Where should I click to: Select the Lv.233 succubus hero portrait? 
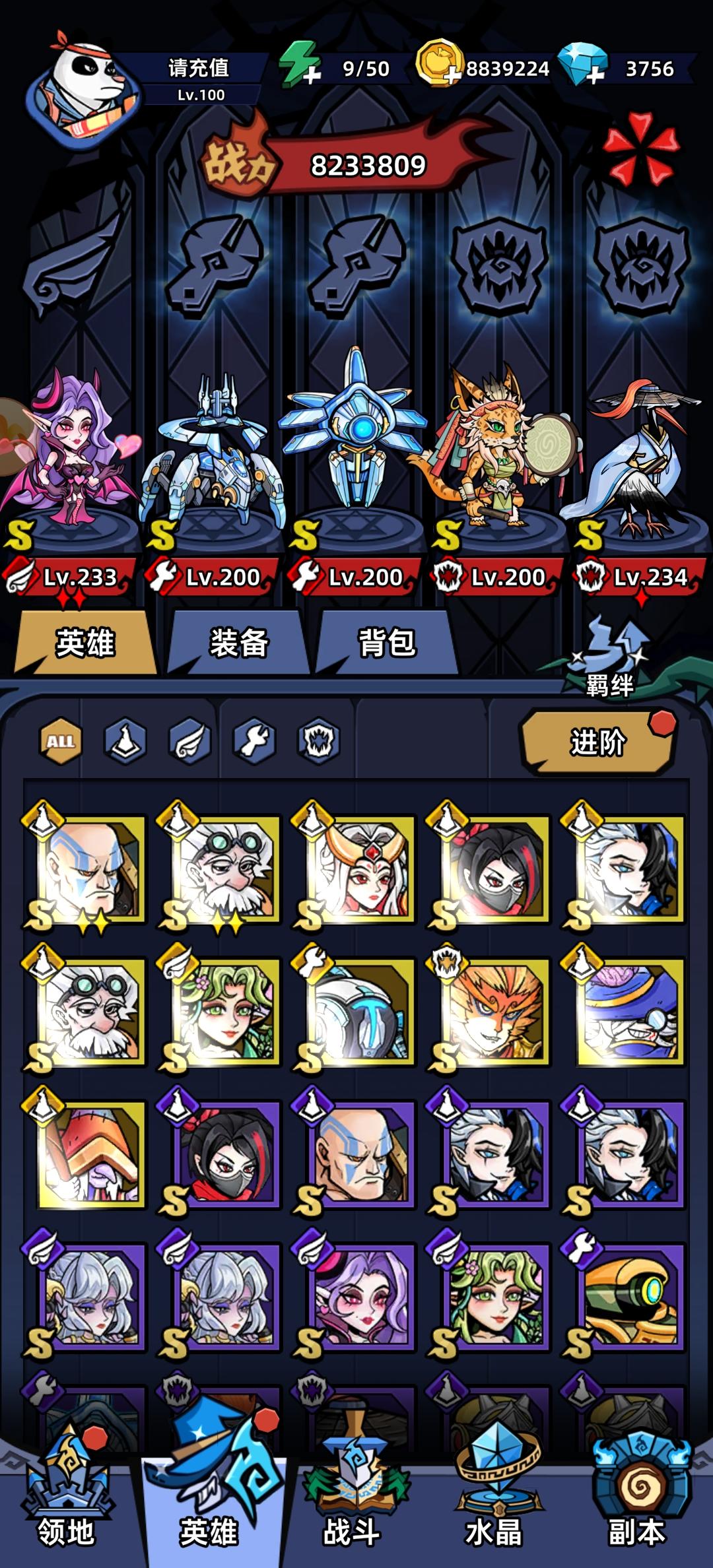coord(75,455)
